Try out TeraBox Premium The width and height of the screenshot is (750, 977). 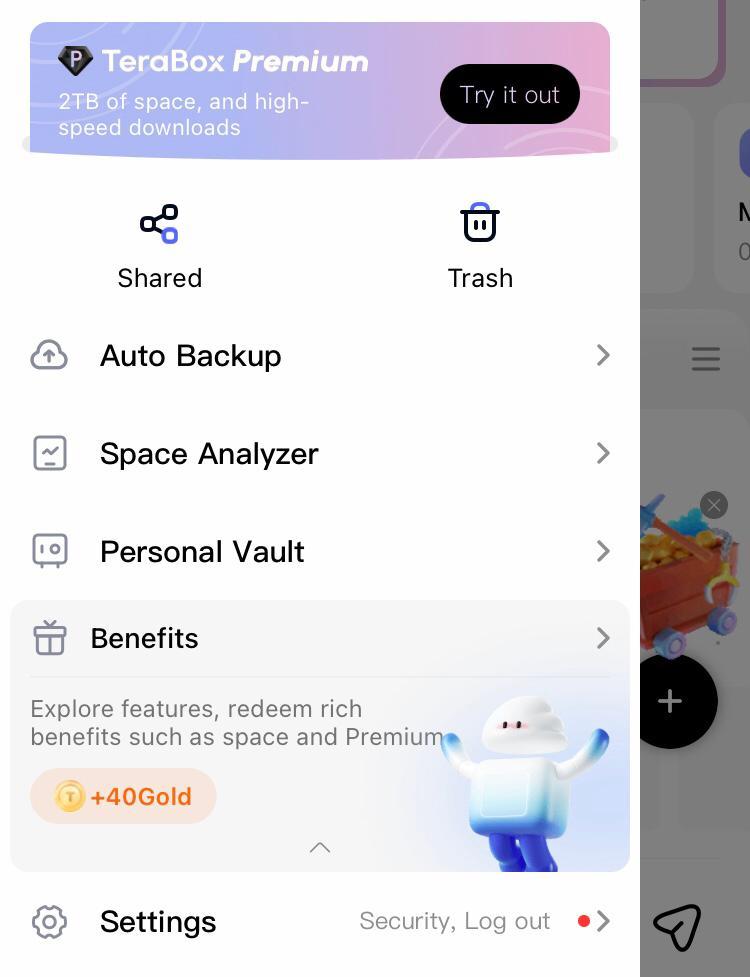(x=509, y=95)
